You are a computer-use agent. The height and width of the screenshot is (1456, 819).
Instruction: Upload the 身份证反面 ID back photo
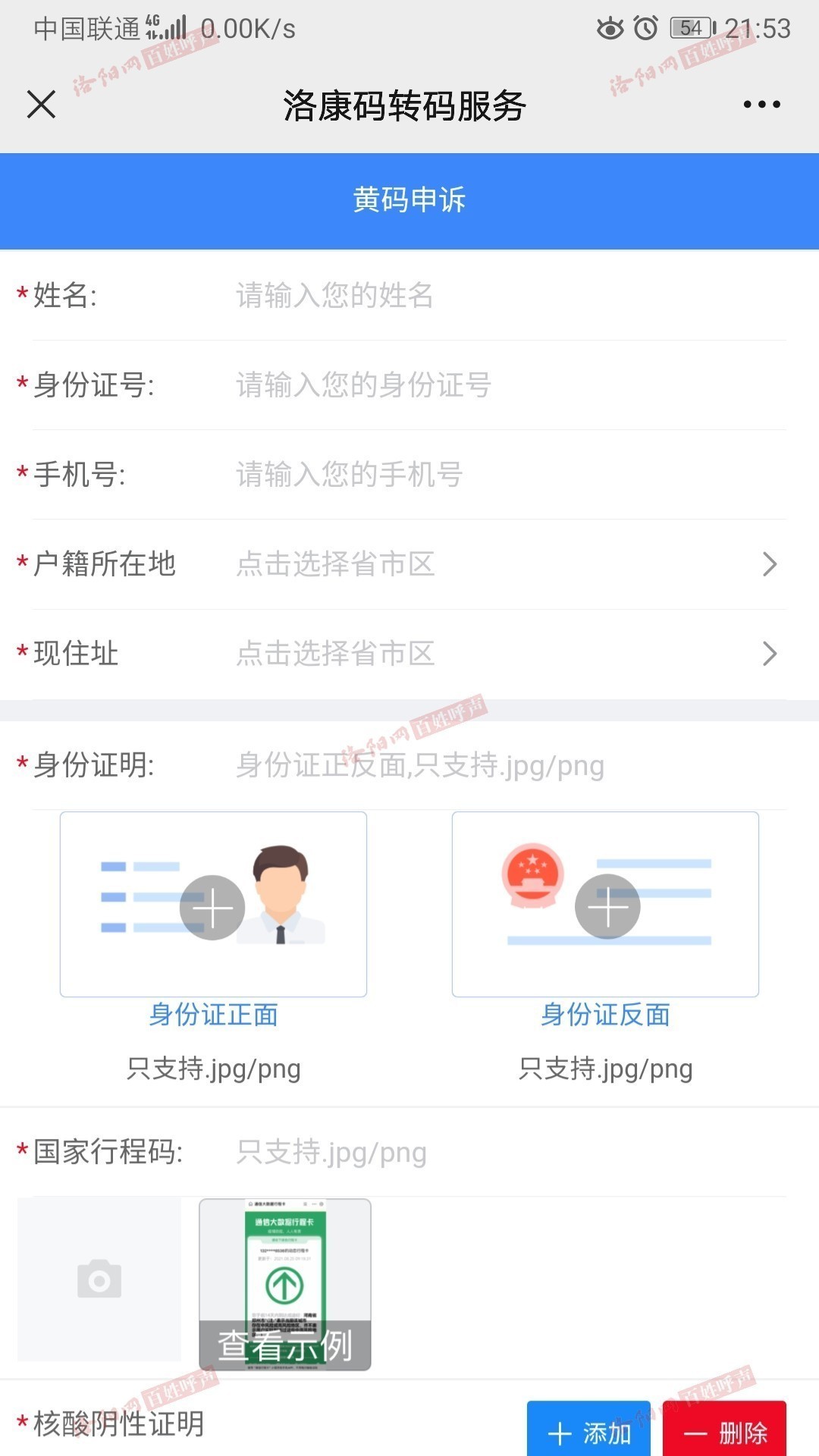606,905
